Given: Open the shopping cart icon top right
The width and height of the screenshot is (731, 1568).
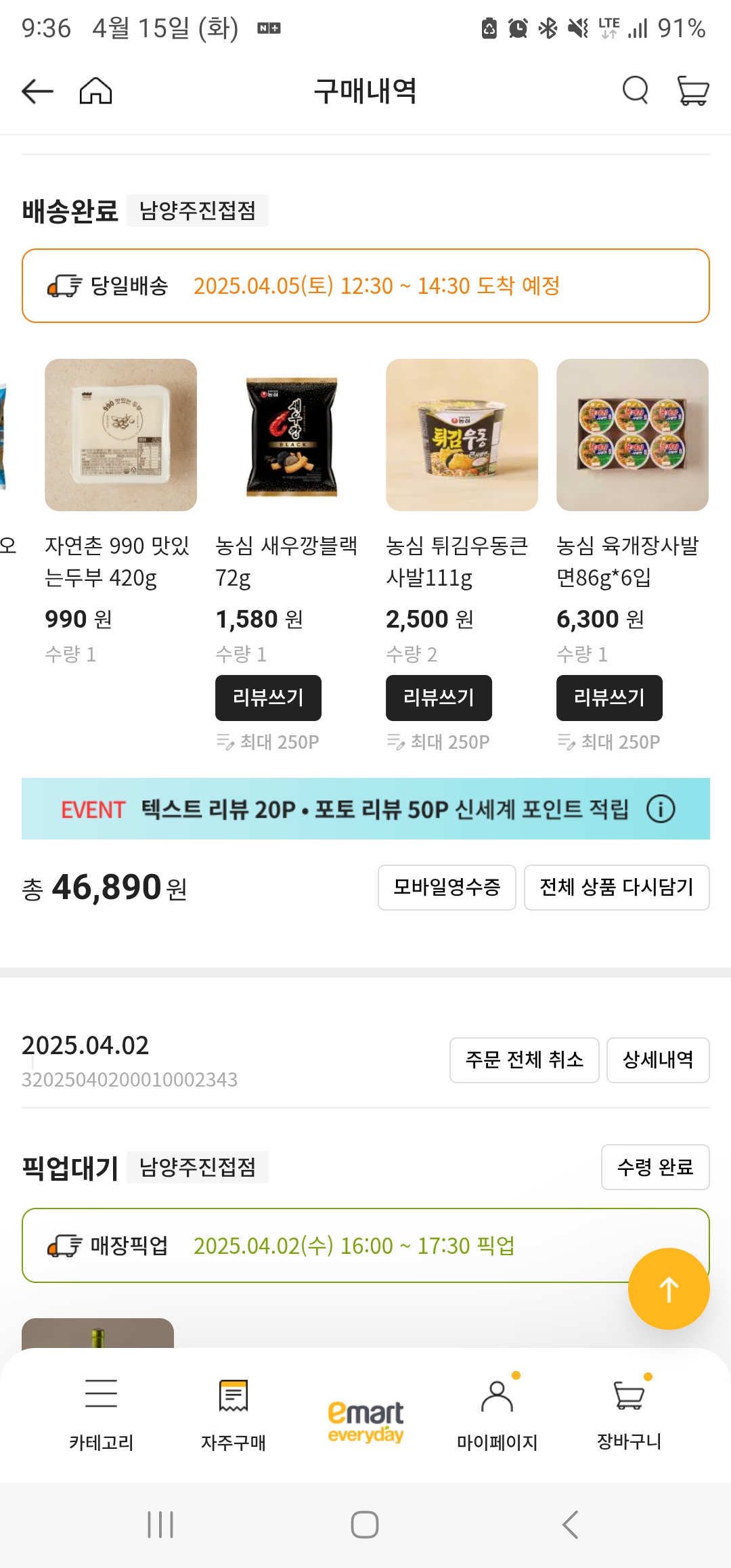Looking at the screenshot, I should (692, 91).
